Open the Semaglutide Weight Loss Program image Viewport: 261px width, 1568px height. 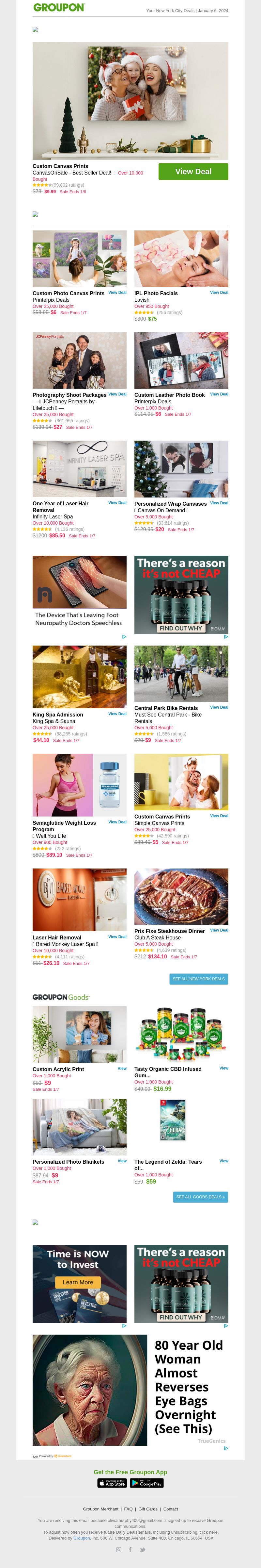(80, 784)
